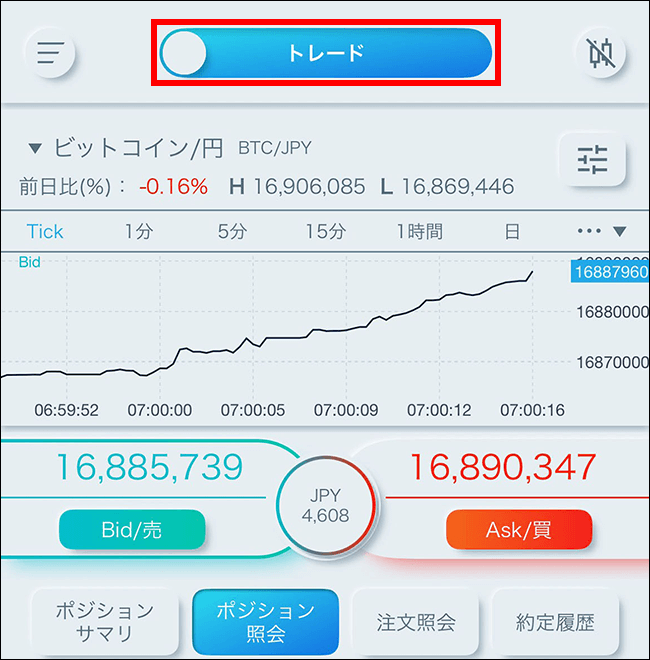This screenshot has width=650, height=660.
Task: Tap the Bid/売 sell button
Action: 132,530
